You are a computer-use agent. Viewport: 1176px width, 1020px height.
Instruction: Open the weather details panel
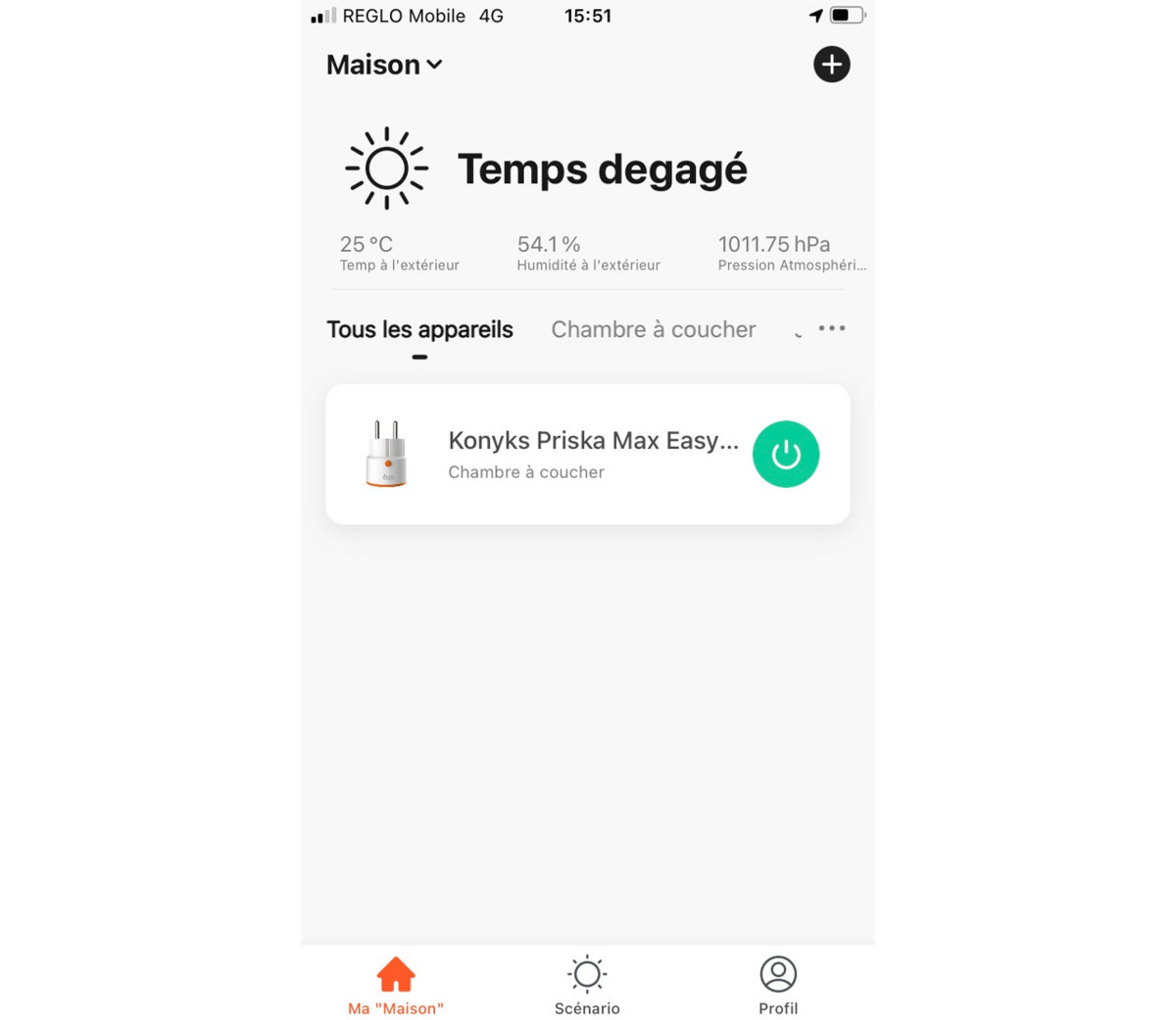pos(588,201)
